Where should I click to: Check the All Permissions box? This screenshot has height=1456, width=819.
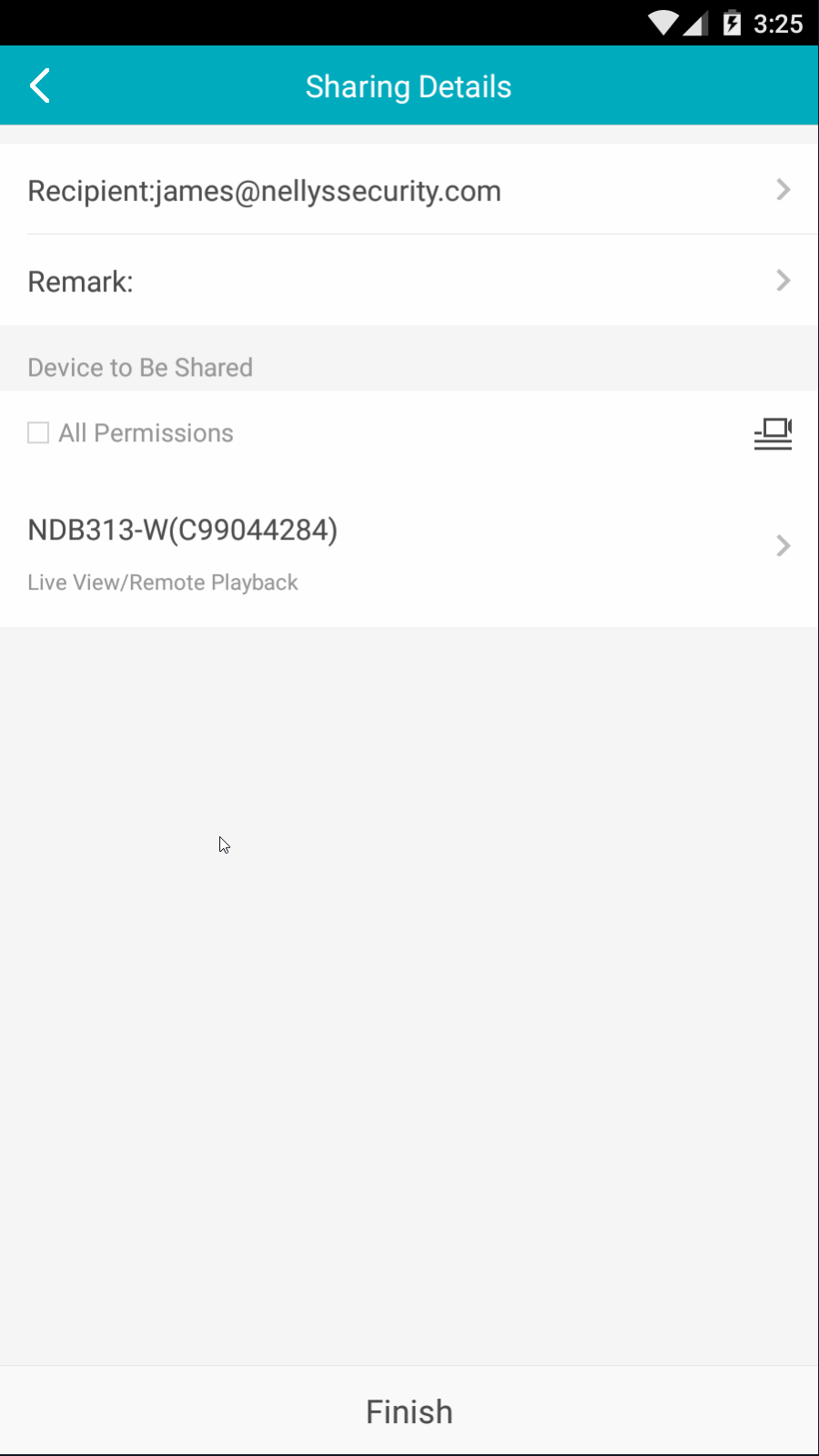38,432
